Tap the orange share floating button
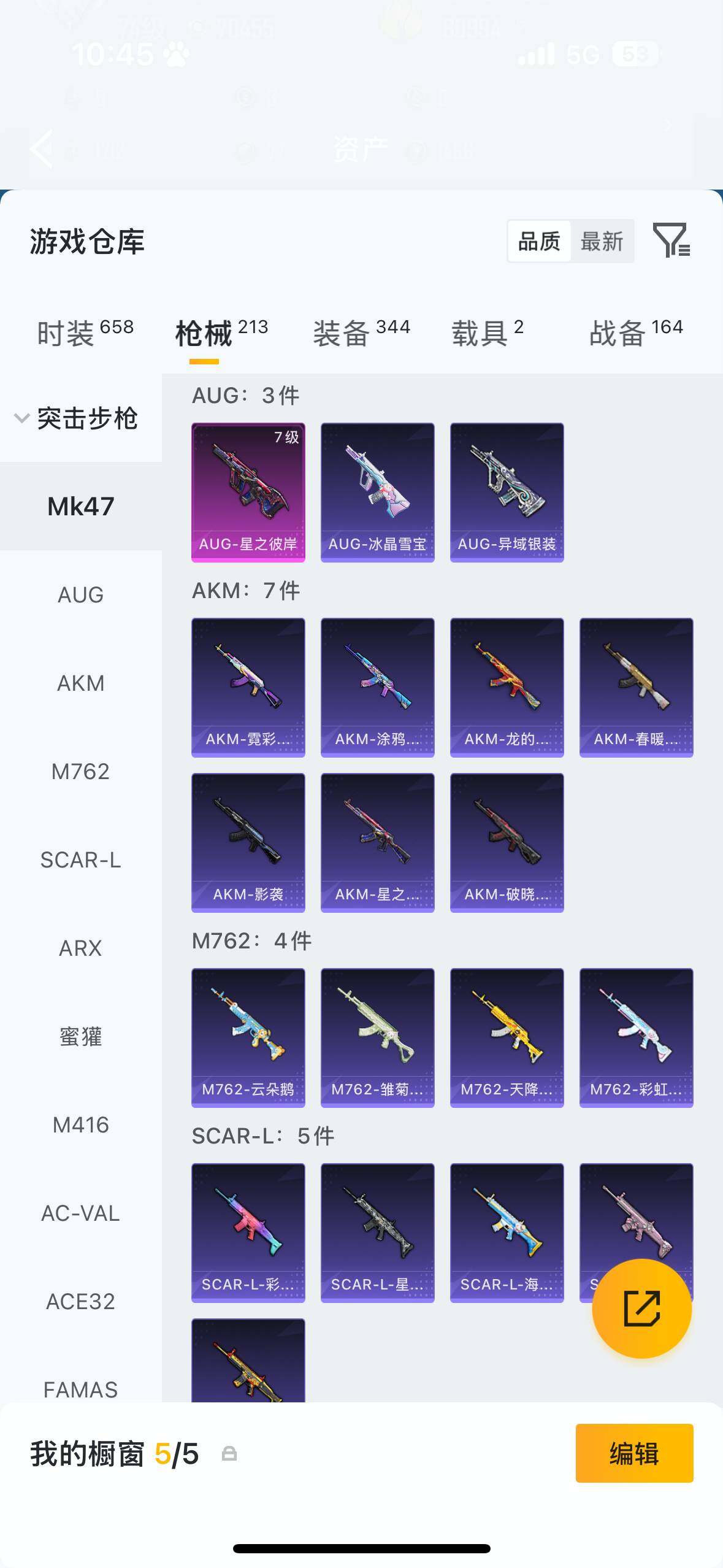 tap(641, 1309)
